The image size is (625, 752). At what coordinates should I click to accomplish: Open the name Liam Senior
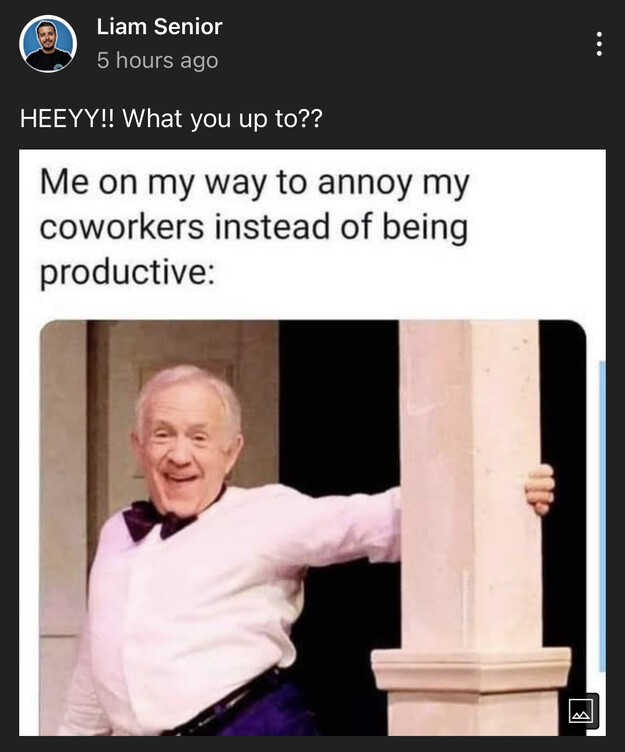click(159, 27)
